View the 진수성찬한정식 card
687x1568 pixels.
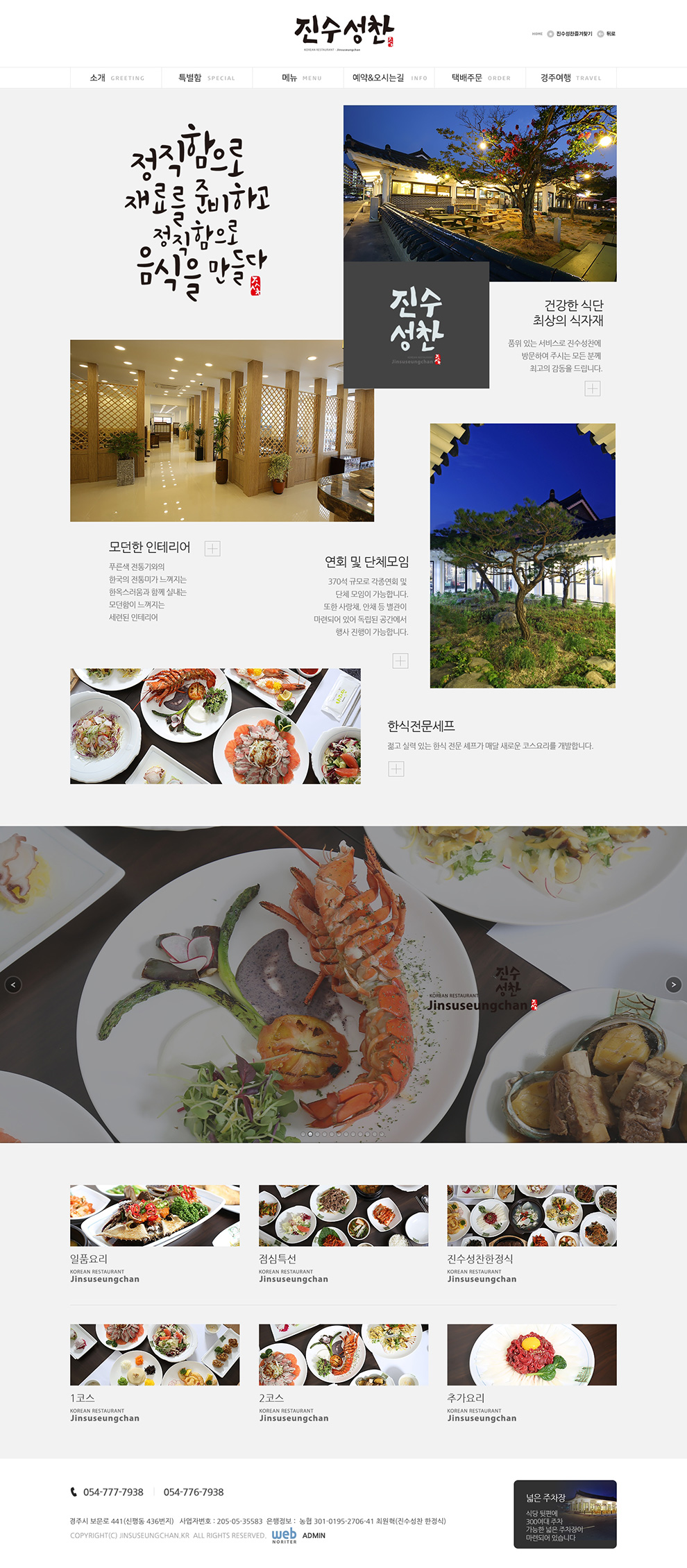(x=532, y=1216)
